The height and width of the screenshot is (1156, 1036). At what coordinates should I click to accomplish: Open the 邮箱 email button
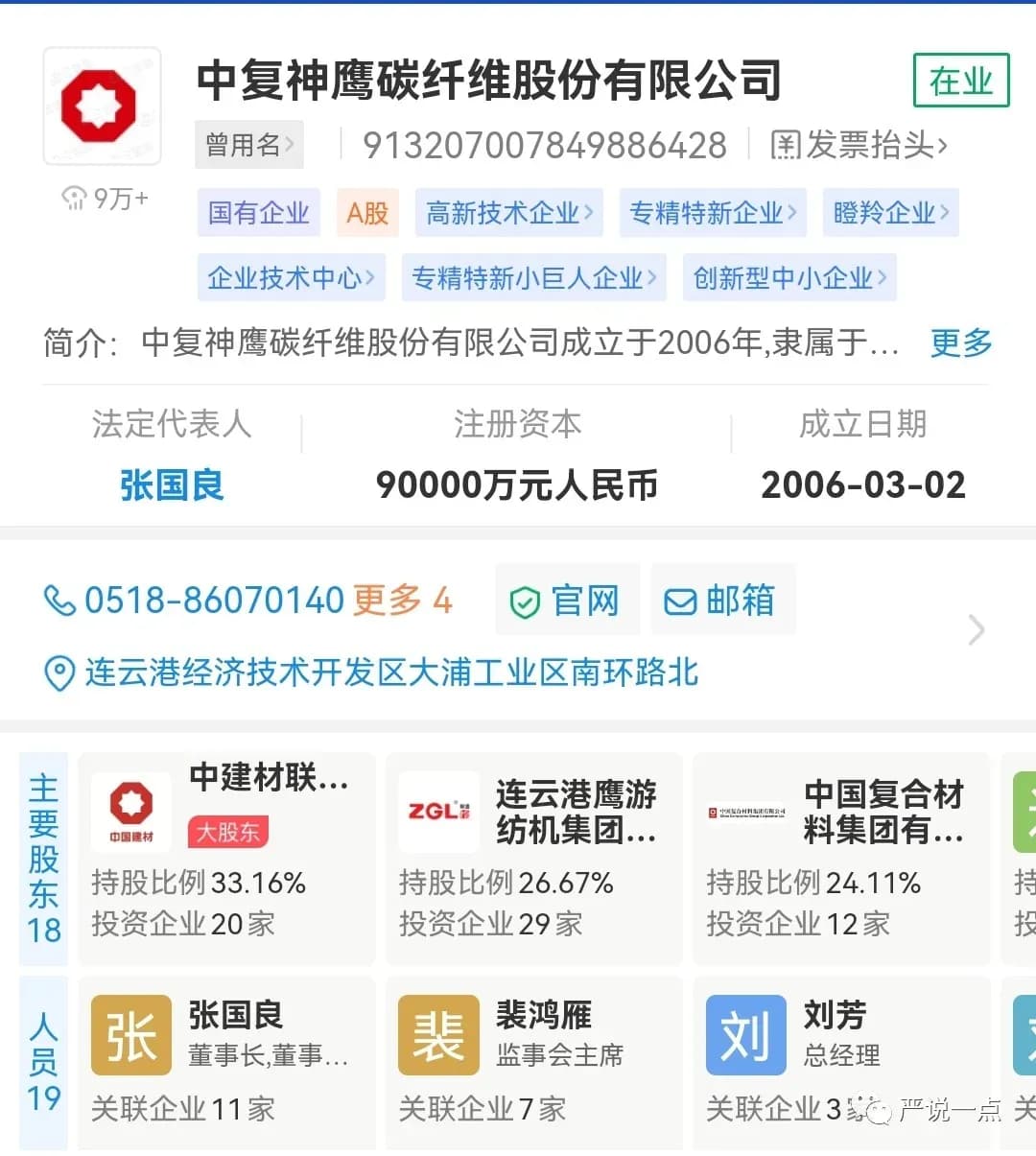(x=721, y=602)
